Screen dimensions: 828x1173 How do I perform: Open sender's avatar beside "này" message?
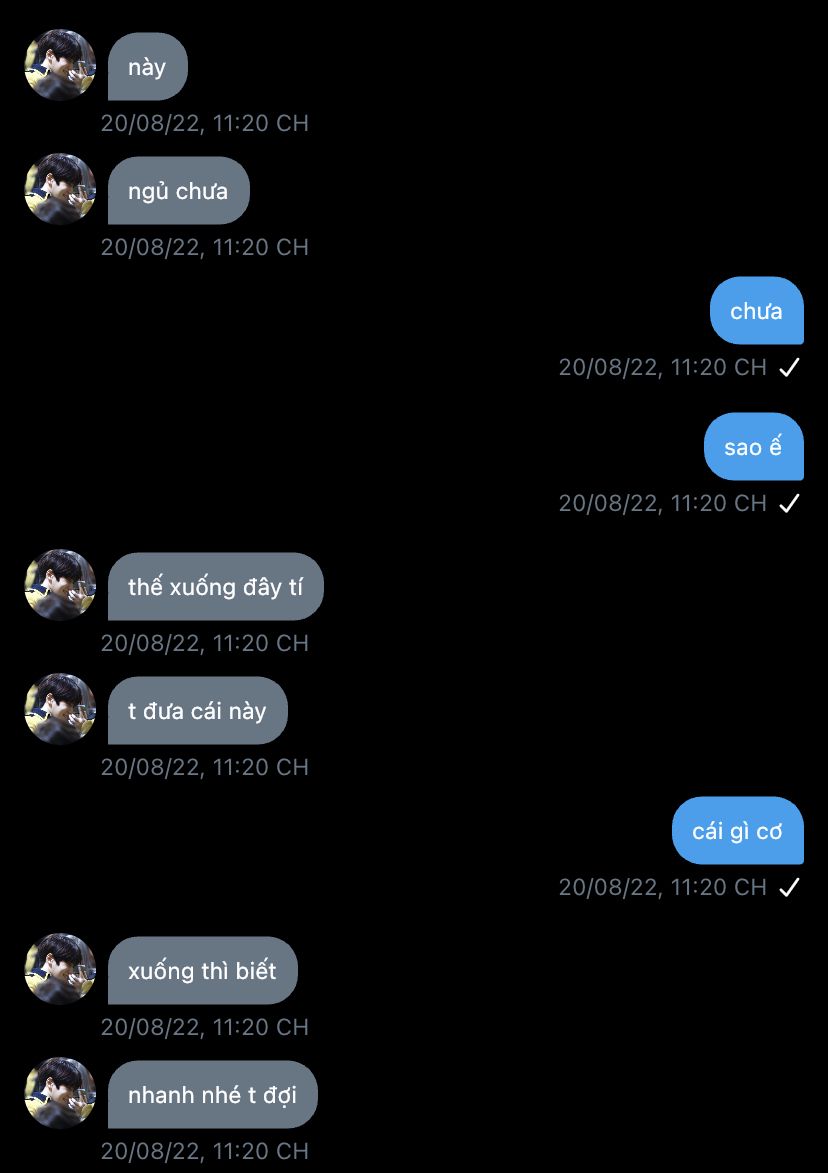click(60, 65)
